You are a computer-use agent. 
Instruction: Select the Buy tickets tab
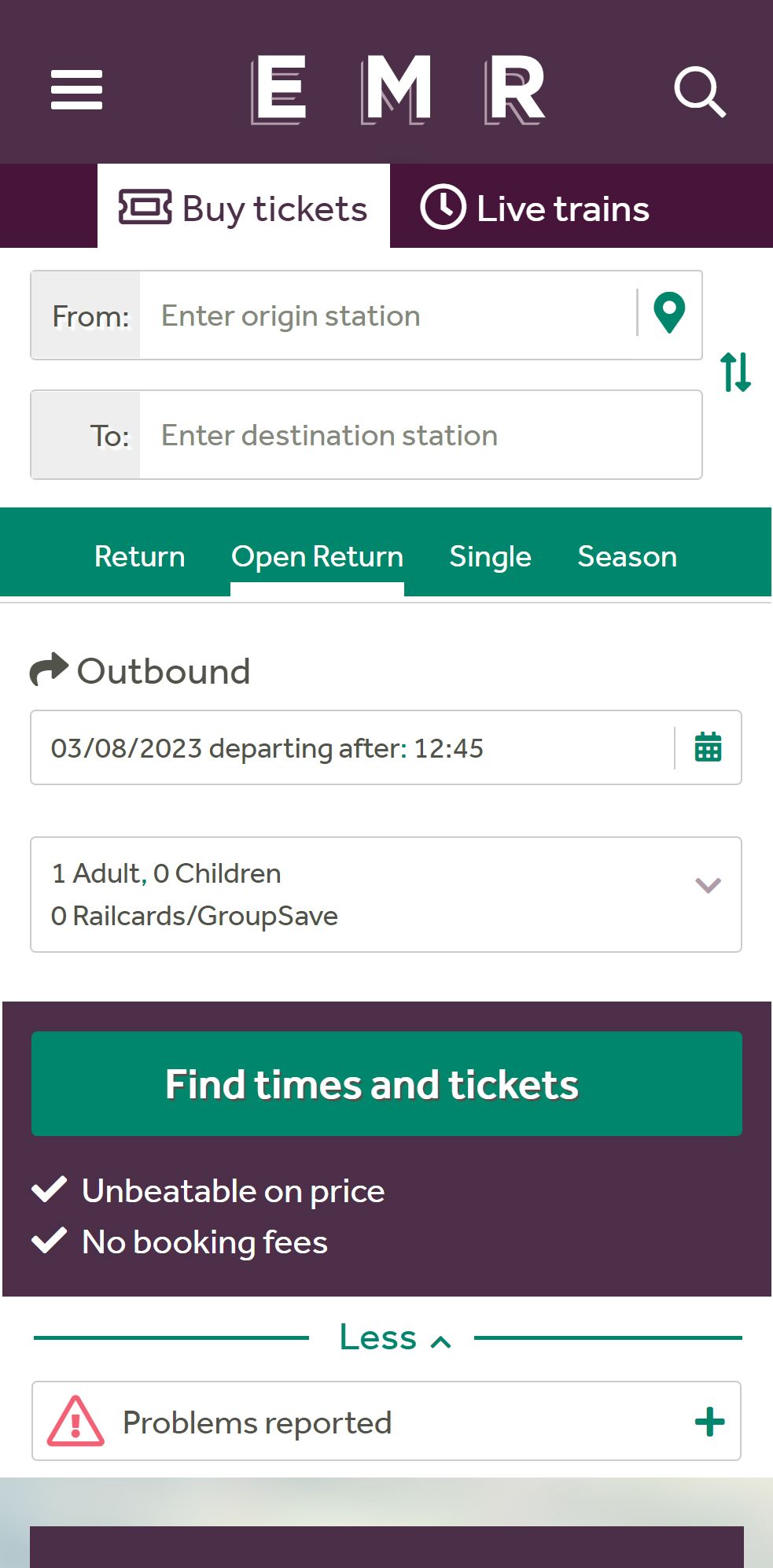point(243,208)
